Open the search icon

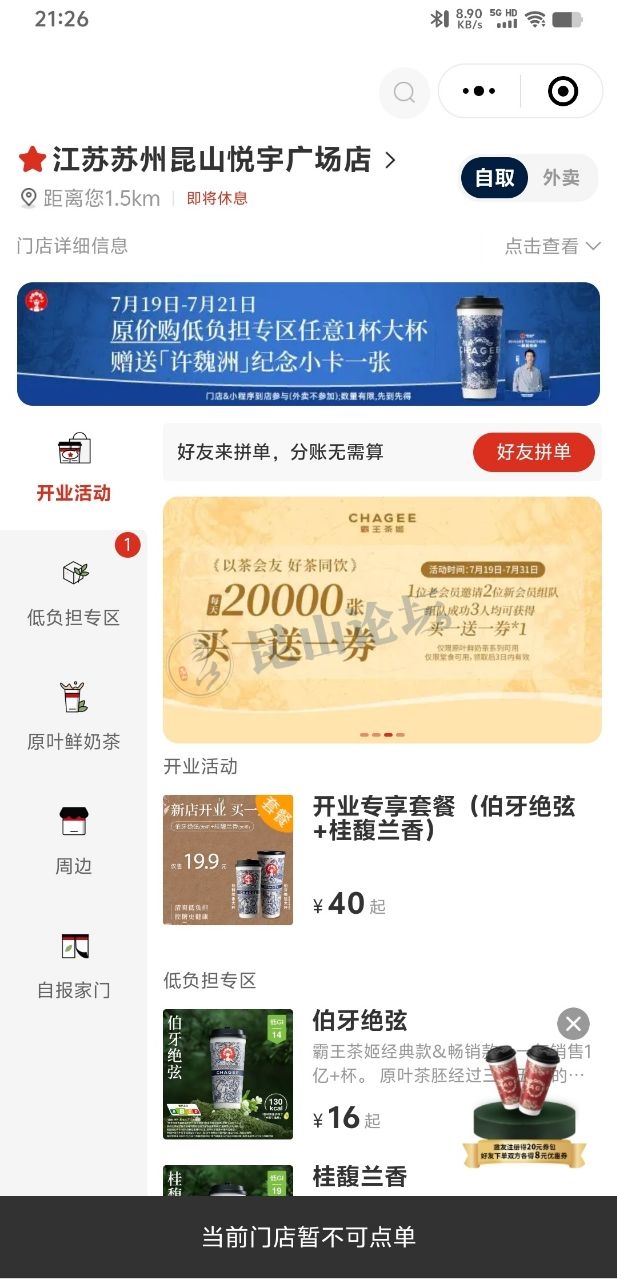tap(404, 93)
